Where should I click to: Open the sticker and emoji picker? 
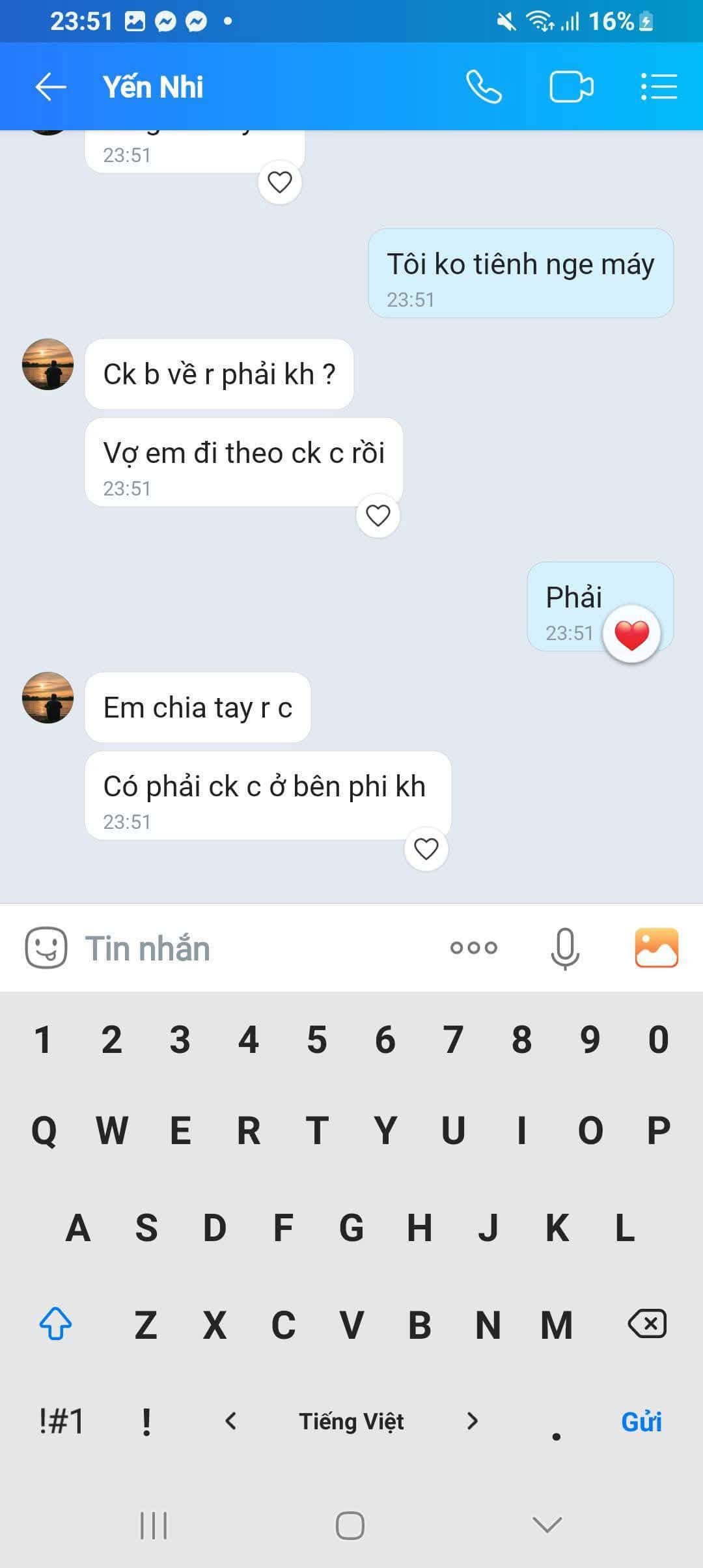(46, 948)
